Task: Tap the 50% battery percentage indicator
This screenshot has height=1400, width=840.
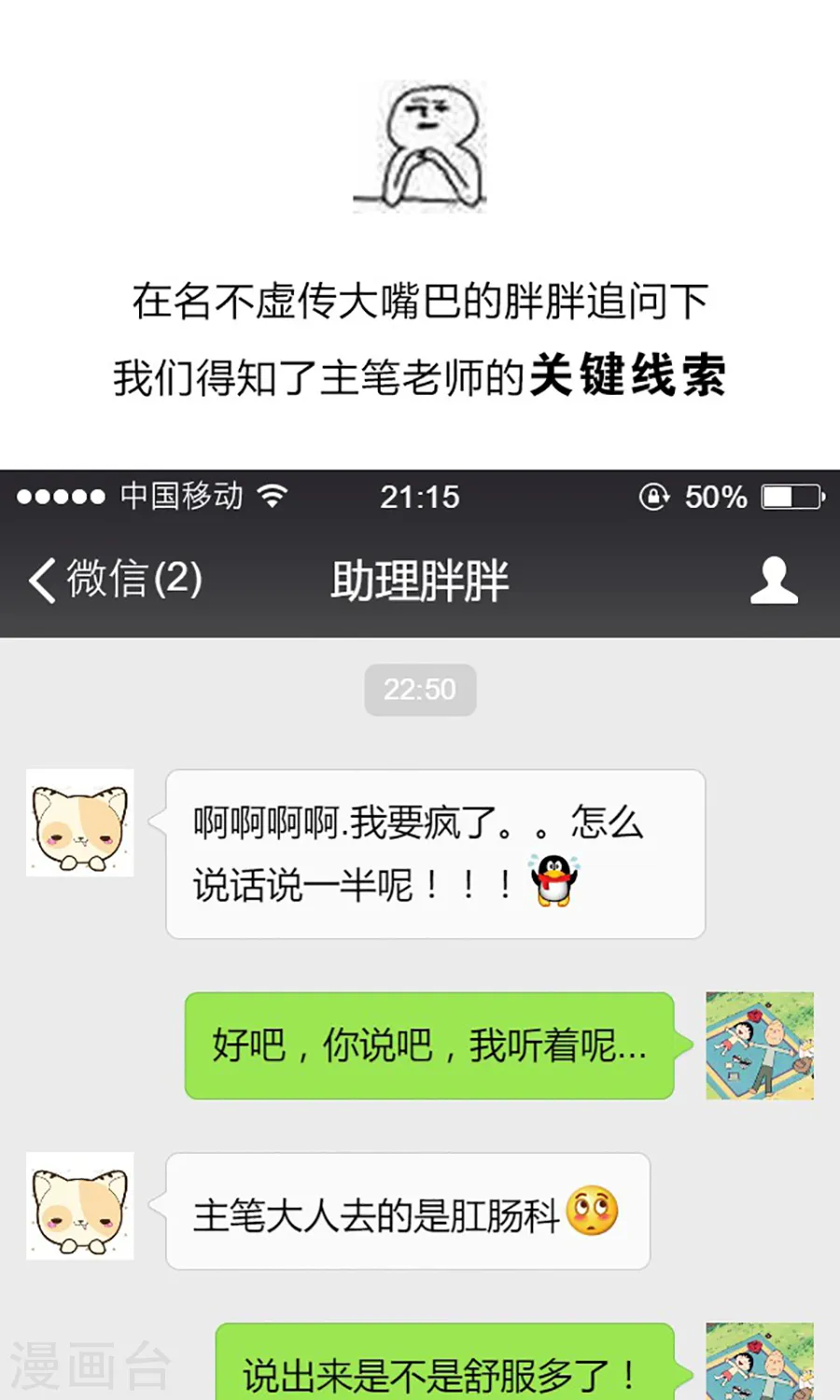Action: (714, 497)
